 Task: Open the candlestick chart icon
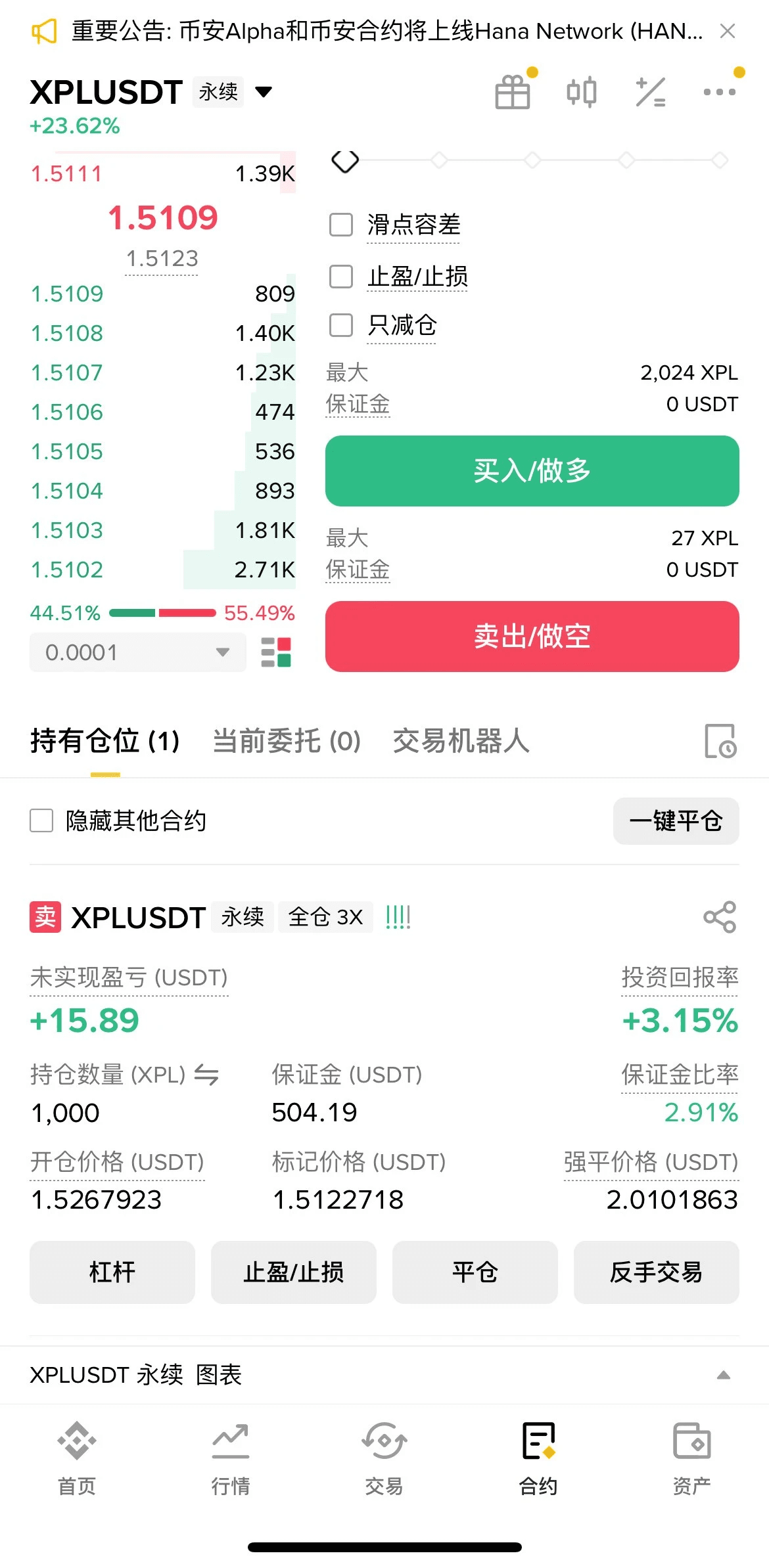[582, 92]
